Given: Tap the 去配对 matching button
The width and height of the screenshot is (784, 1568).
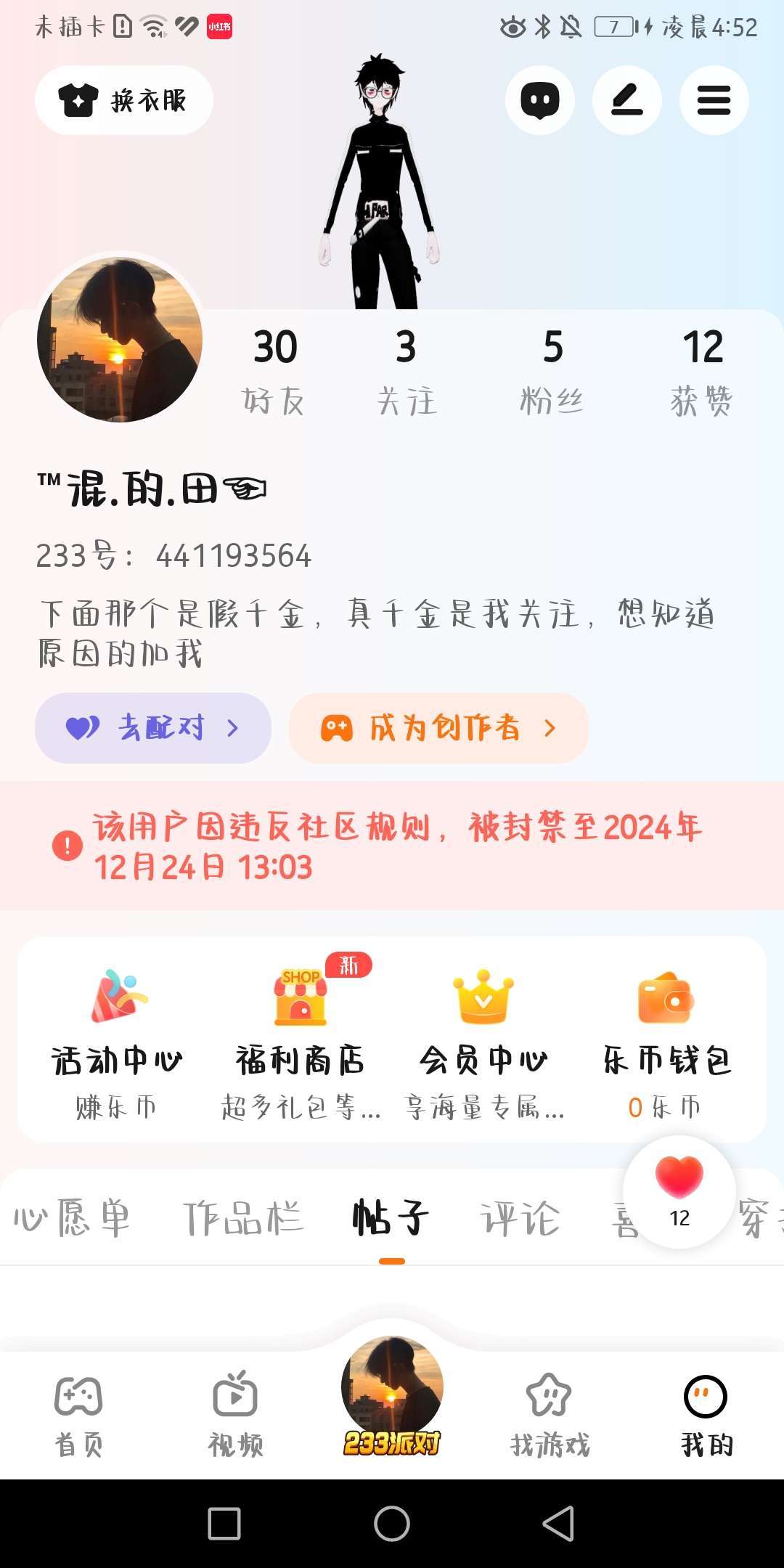Looking at the screenshot, I should click(x=153, y=728).
